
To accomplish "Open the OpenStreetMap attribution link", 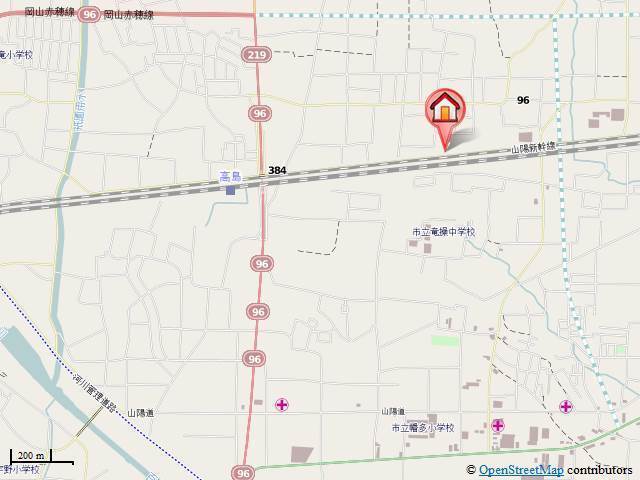I will pyautogui.click(x=520, y=470).
